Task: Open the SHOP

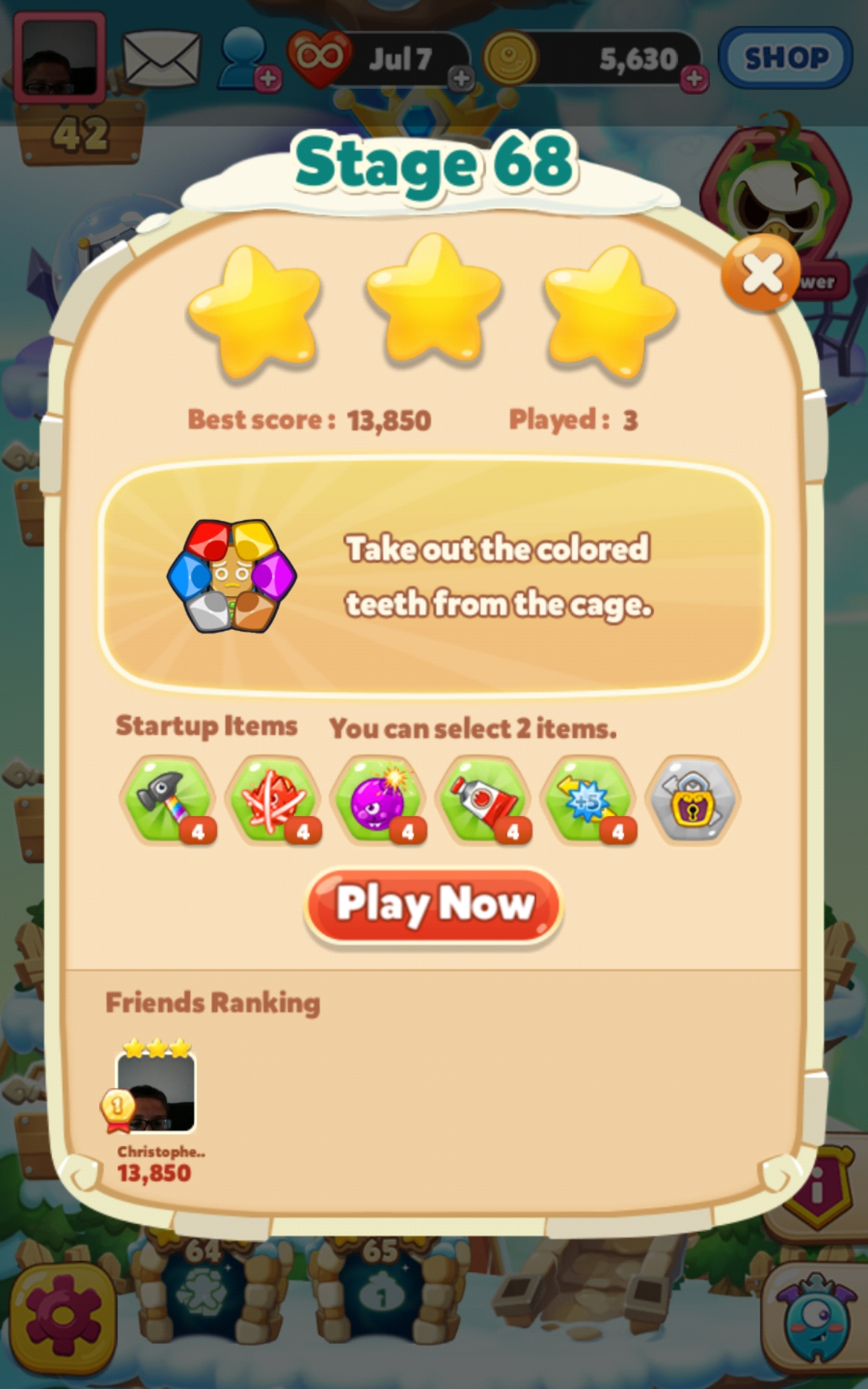Action: point(786,58)
